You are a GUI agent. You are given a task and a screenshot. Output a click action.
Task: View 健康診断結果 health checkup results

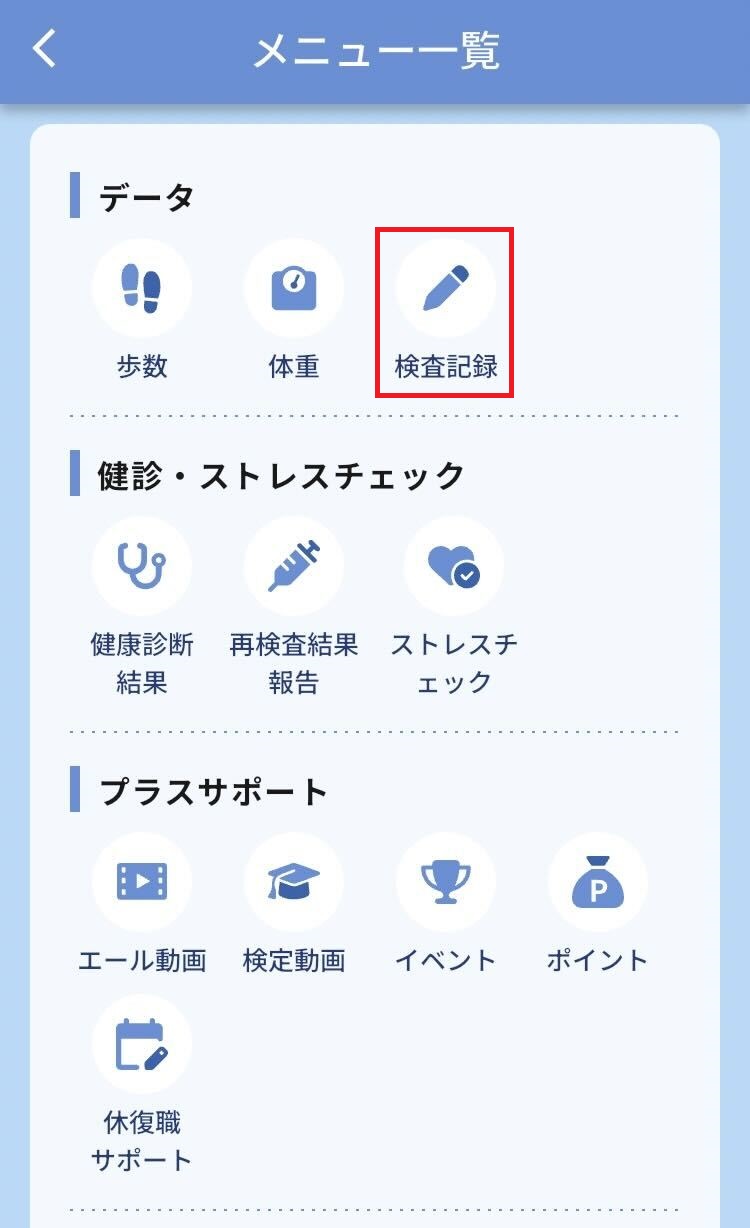[142, 567]
